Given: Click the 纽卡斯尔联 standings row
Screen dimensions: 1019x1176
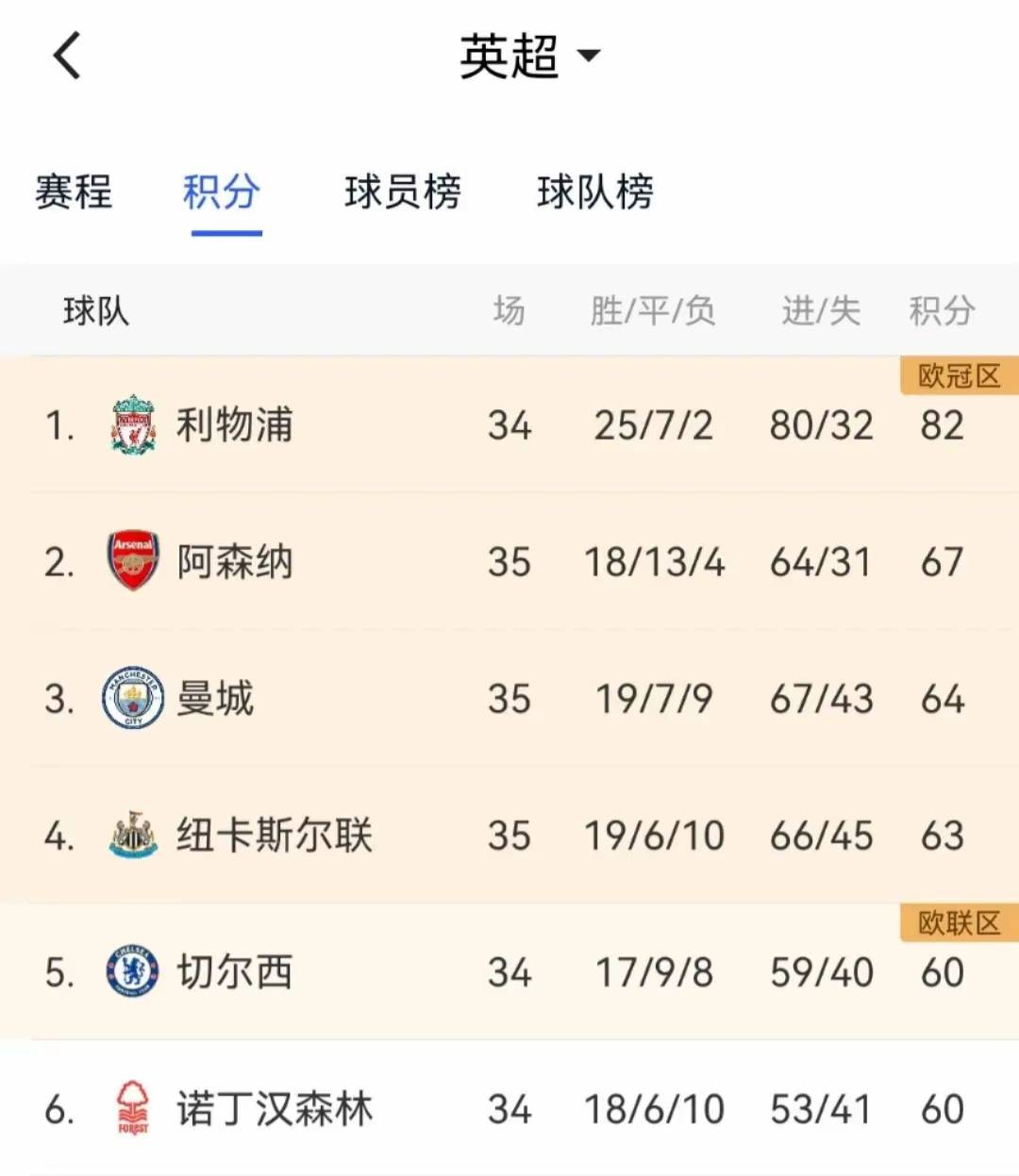Looking at the screenshot, I should [509, 836].
